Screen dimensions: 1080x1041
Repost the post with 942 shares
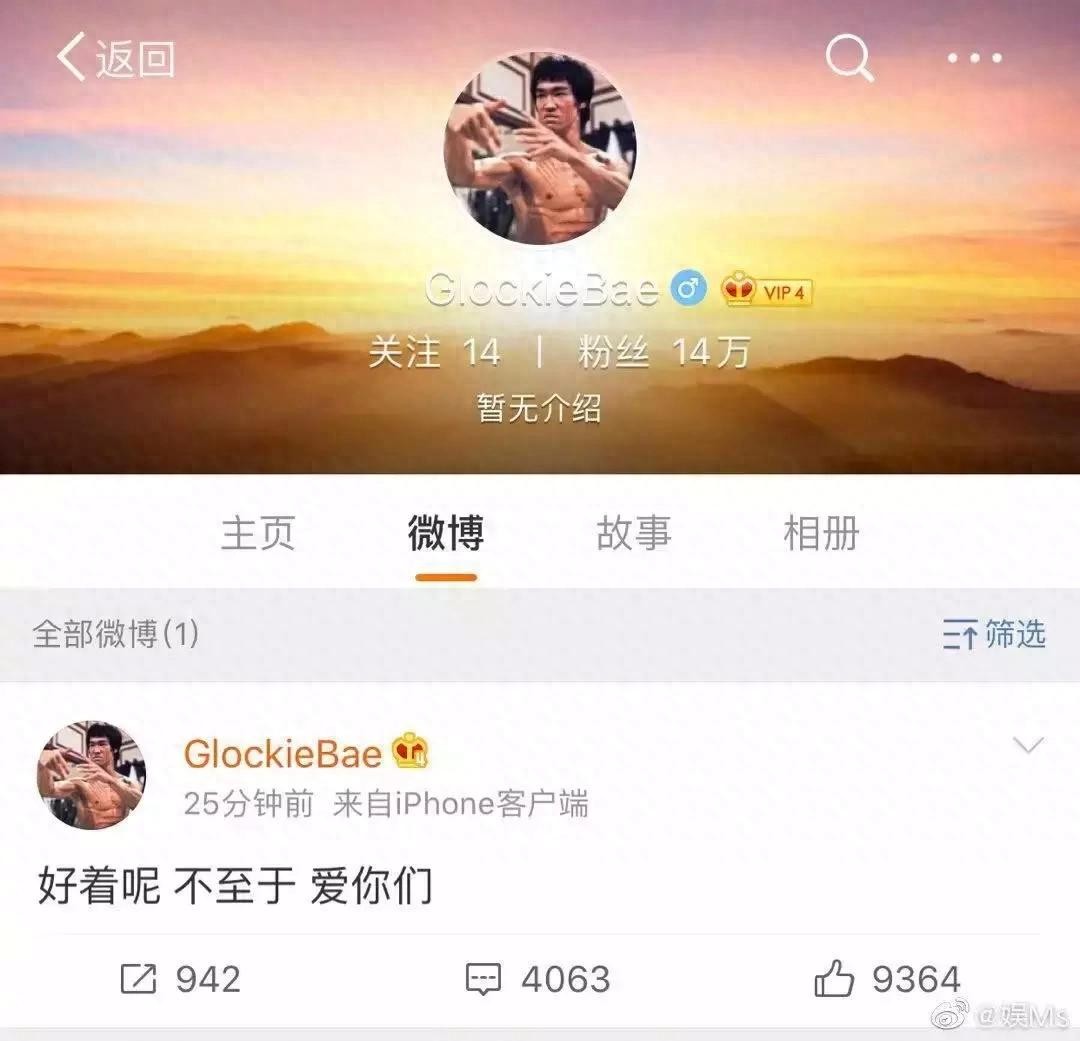pos(180,979)
